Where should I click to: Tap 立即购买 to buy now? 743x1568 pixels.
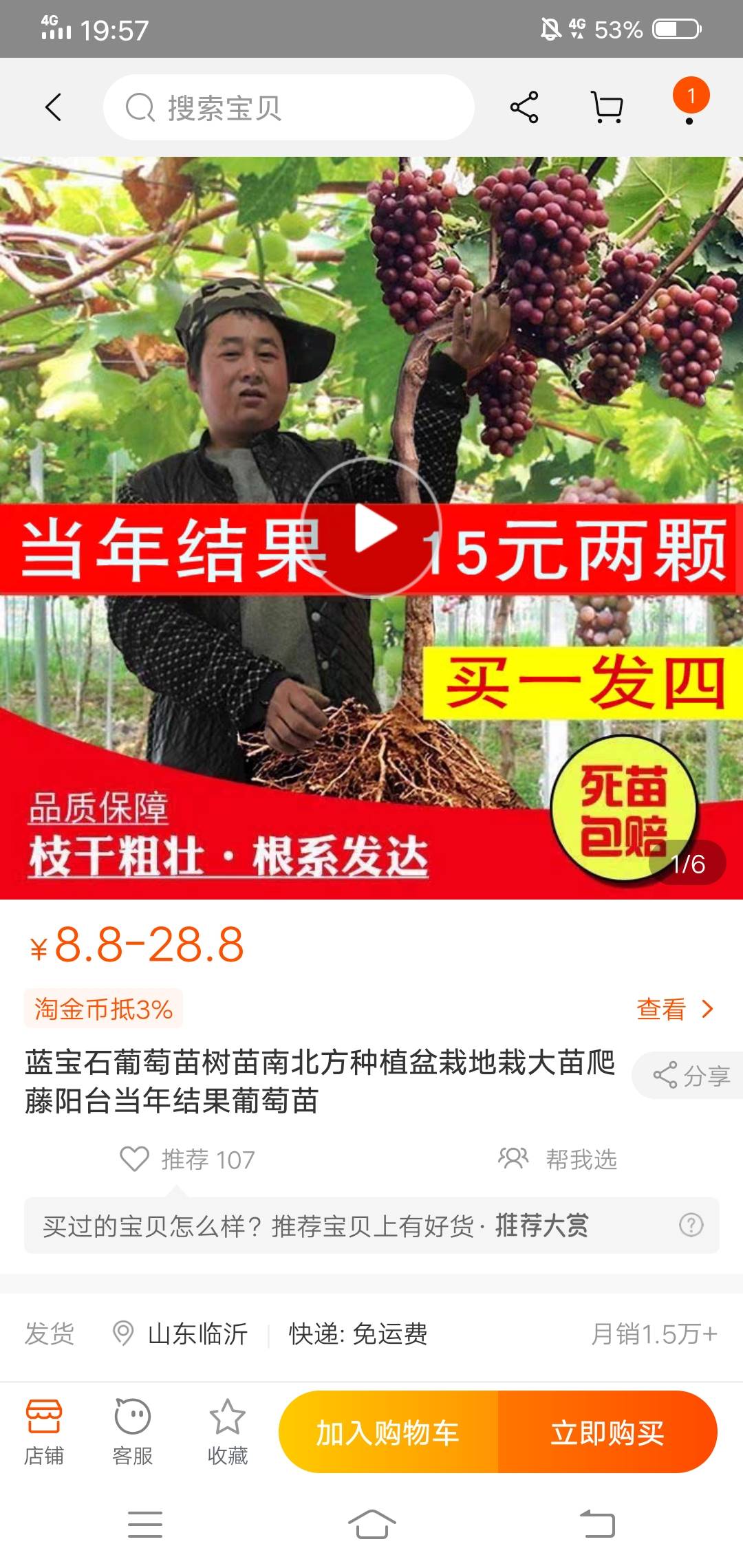607,1432
